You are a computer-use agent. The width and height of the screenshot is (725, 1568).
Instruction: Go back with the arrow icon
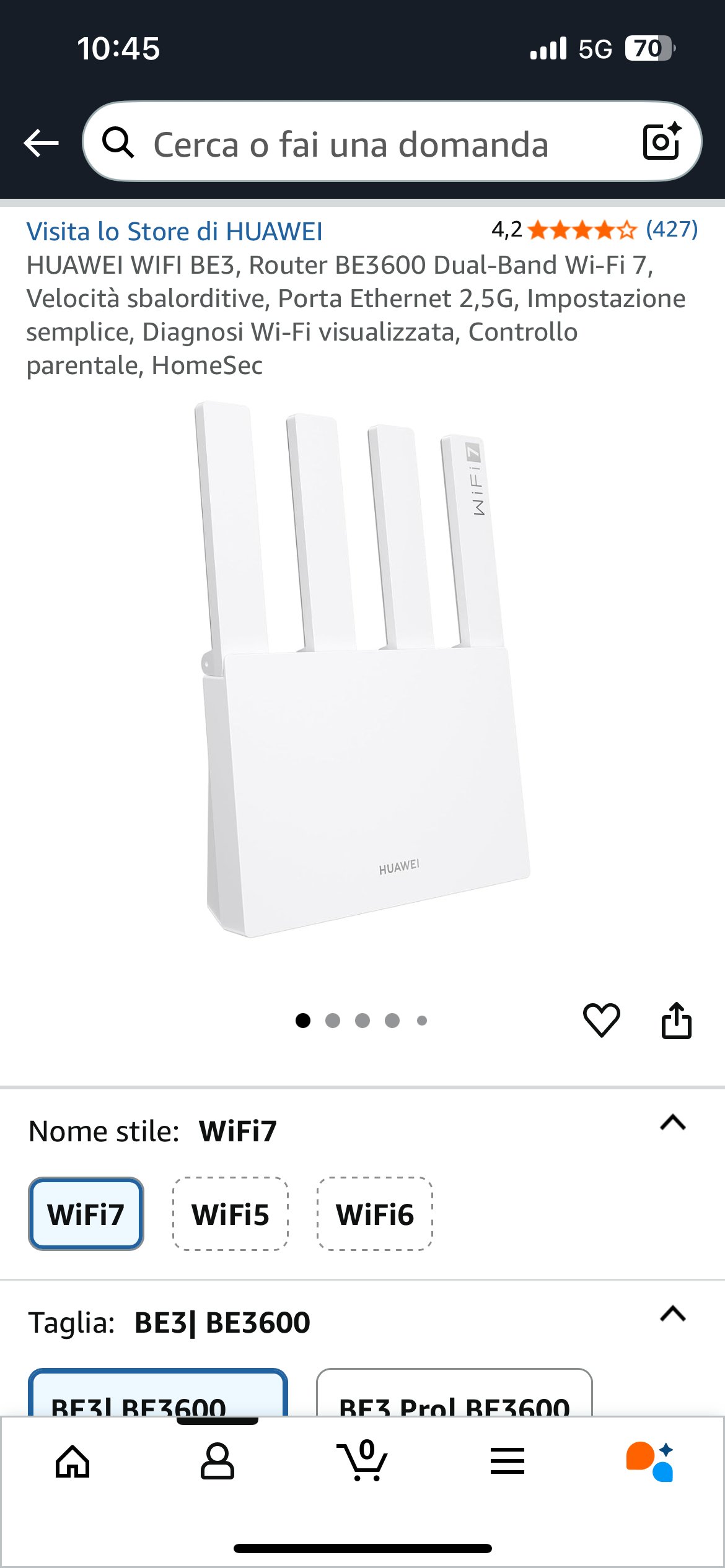pos(41,143)
